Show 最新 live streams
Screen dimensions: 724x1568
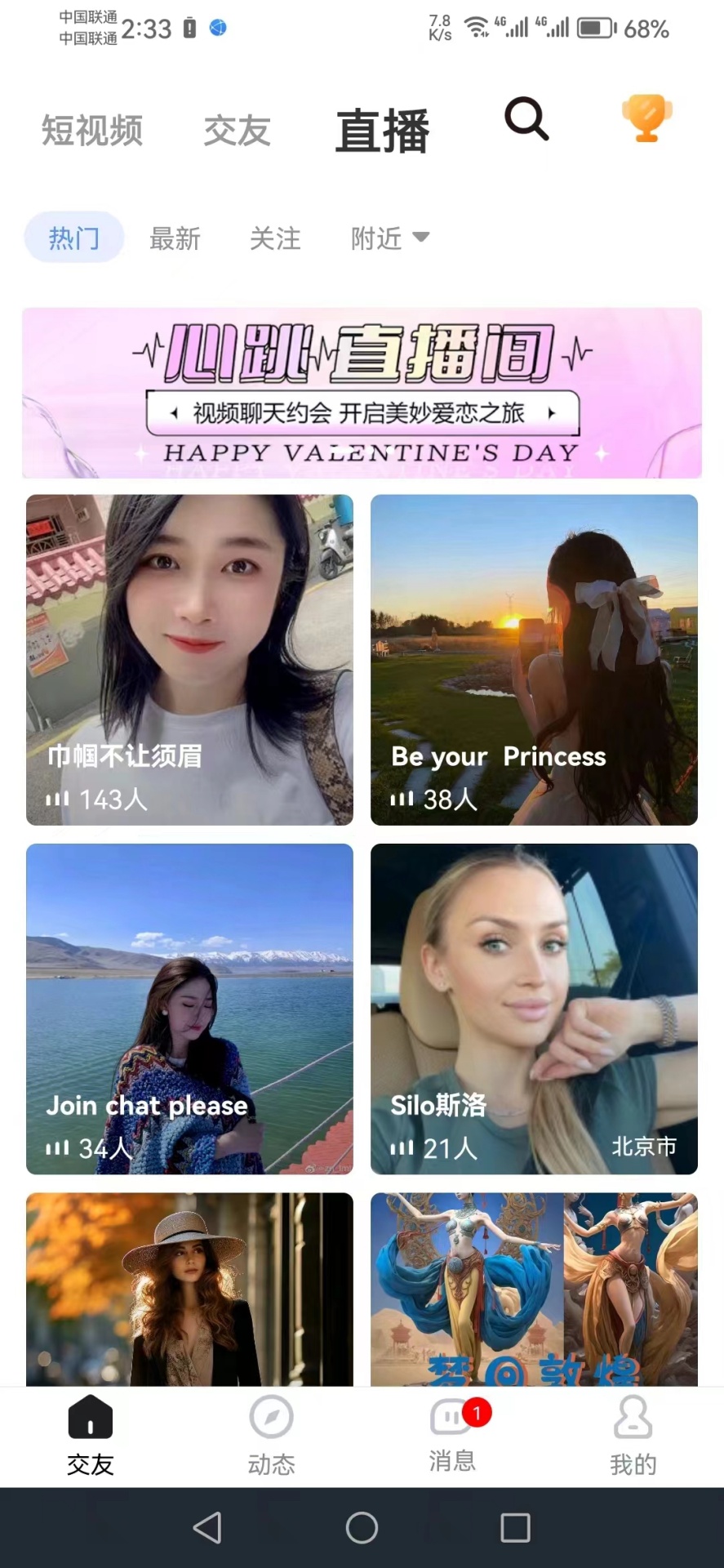pyautogui.click(x=175, y=238)
